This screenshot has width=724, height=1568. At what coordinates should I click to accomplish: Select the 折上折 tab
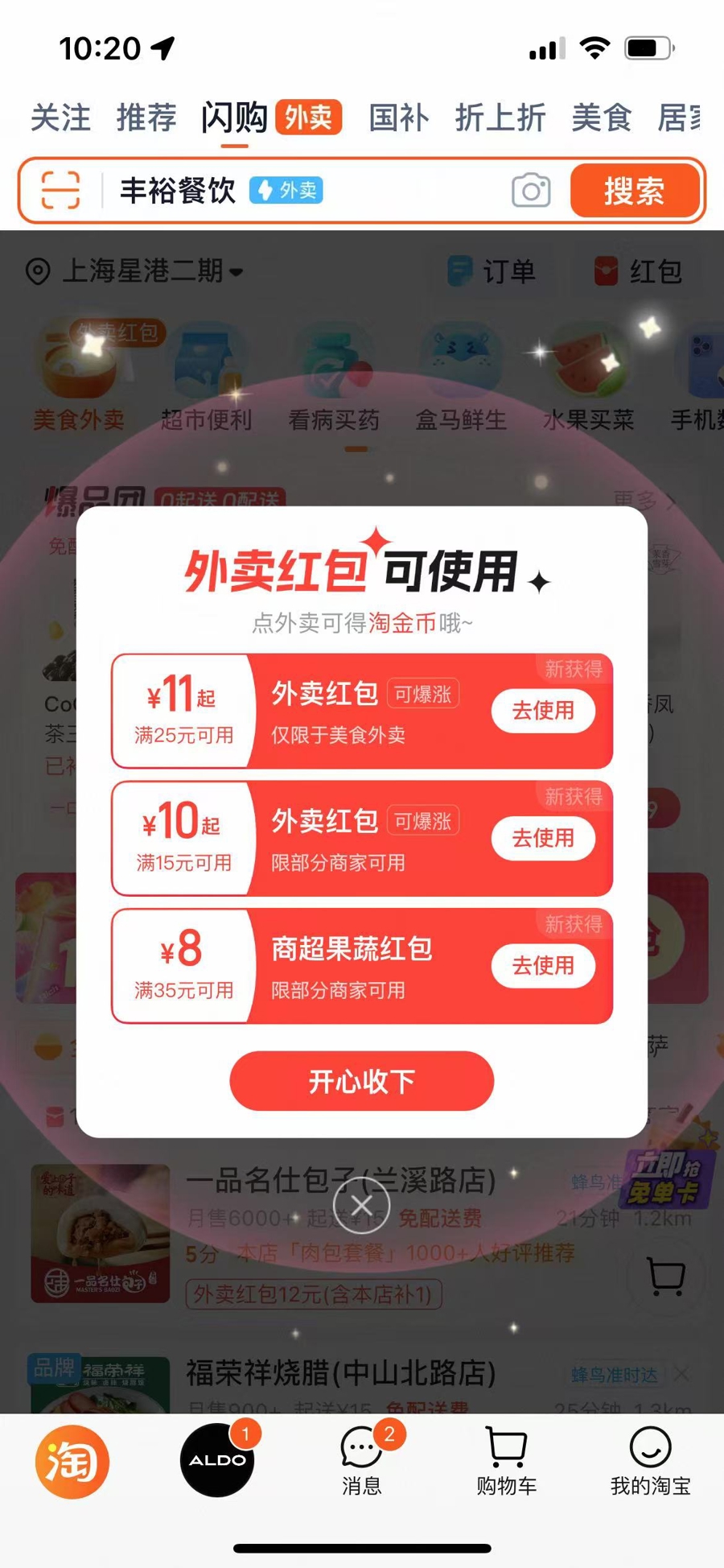click(500, 118)
